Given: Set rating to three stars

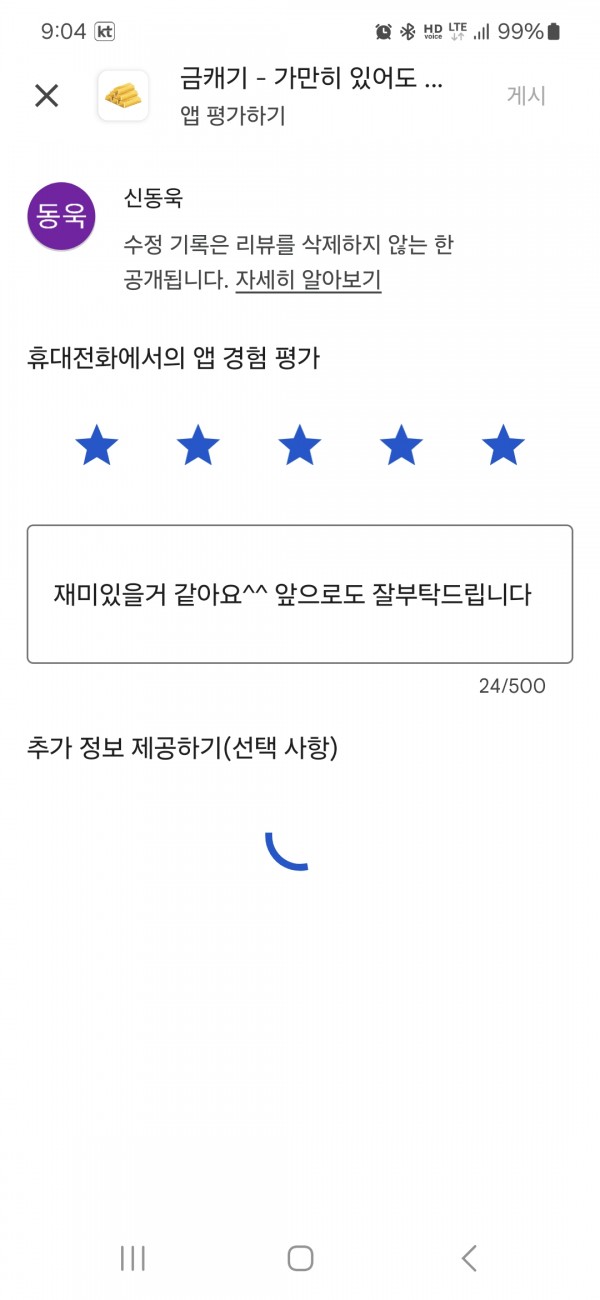Looking at the screenshot, I should [x=300, y=445].
